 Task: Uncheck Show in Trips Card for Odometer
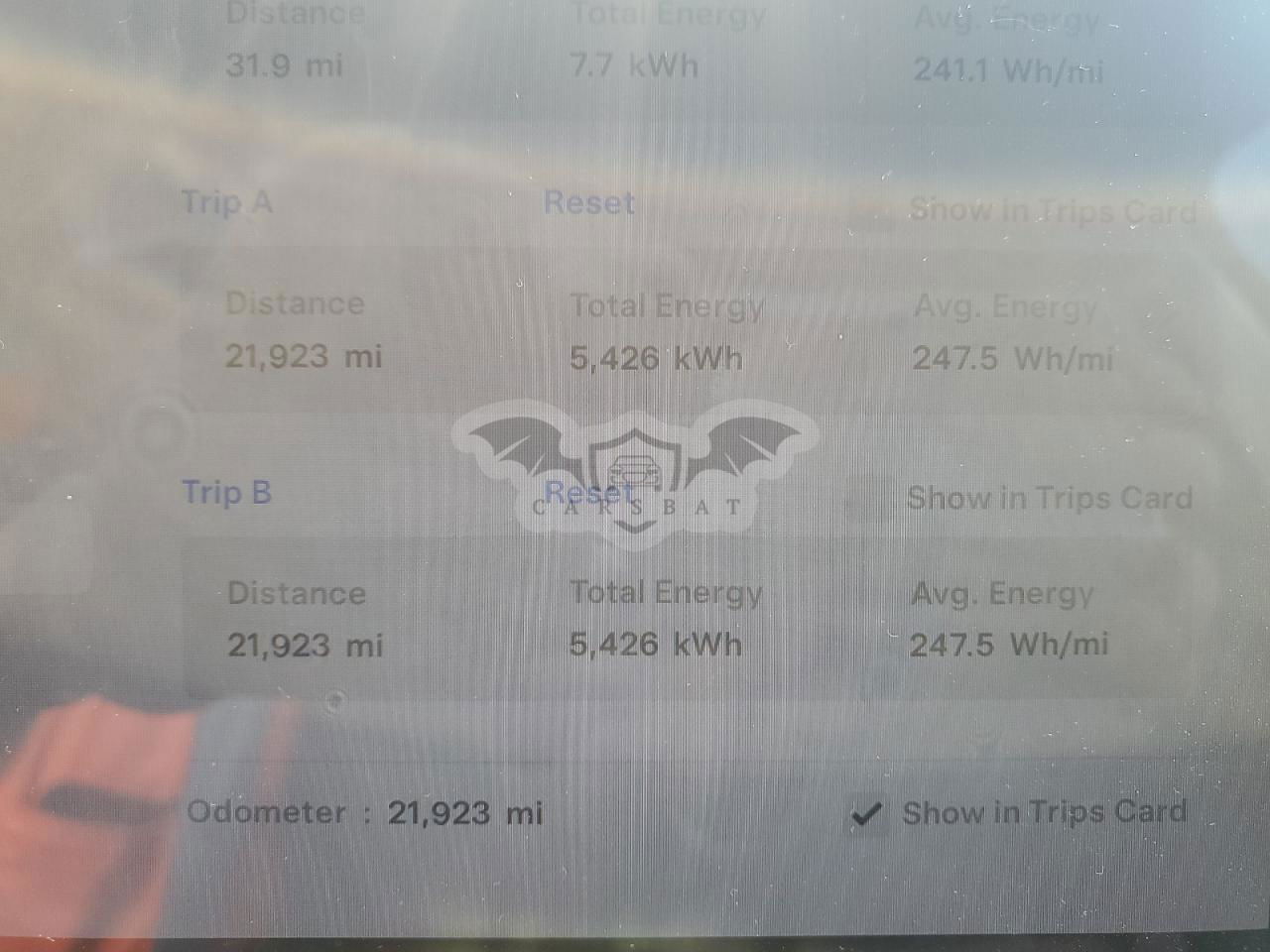(866, 814)
